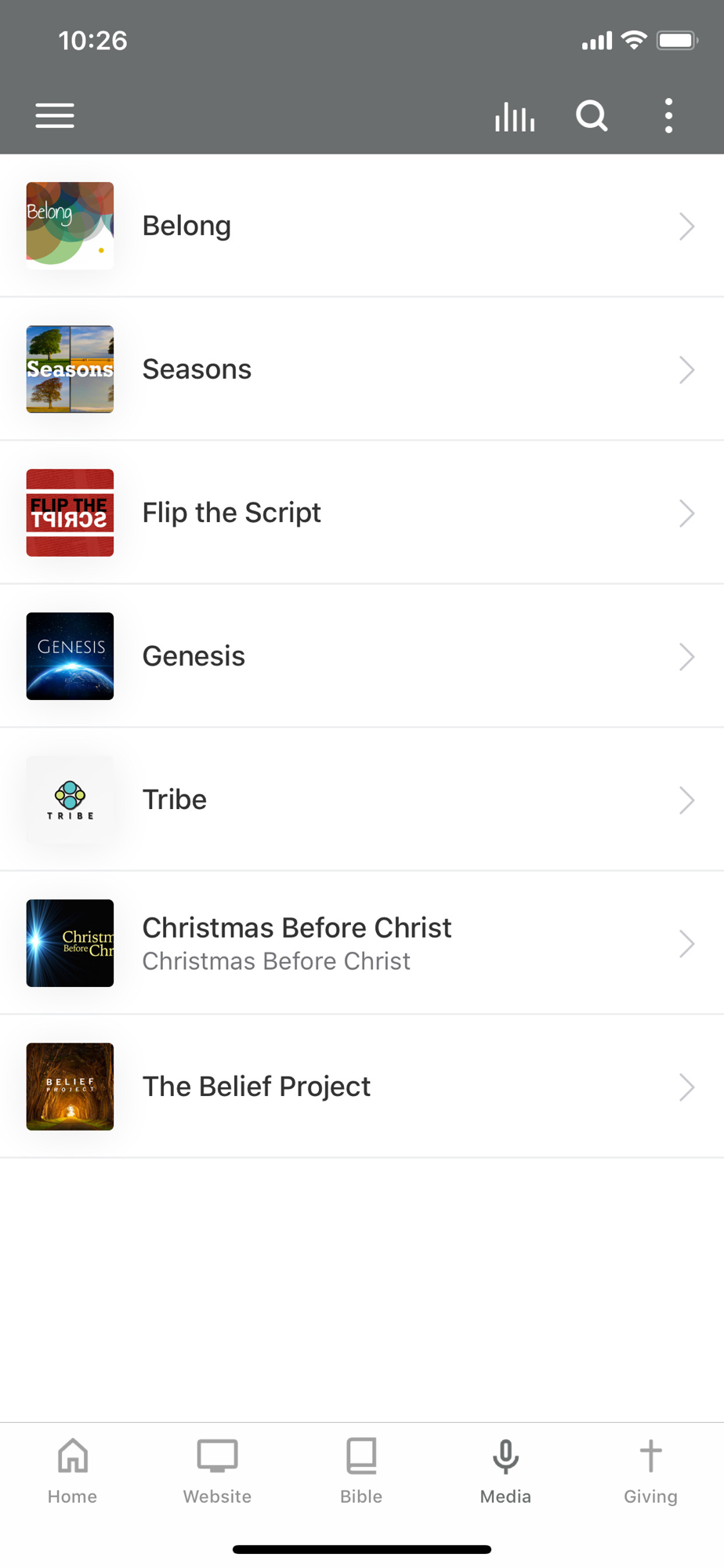Image resolution: width=724 pixels, height=1568 pixels.
Task: Open The Belief Project series
Action: (x=362, y=1087)
